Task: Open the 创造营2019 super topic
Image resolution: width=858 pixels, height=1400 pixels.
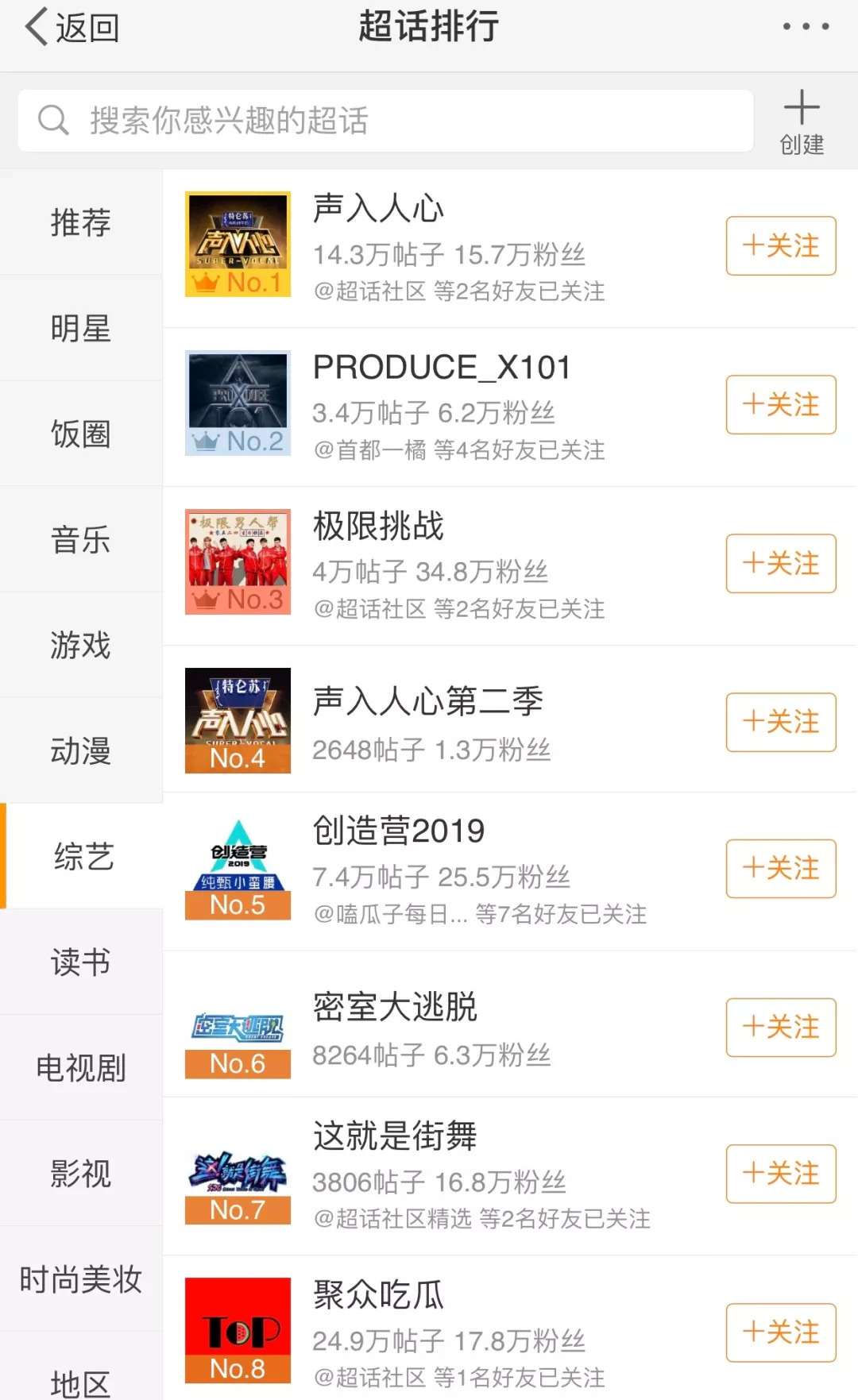Action: tap(399, 831)
